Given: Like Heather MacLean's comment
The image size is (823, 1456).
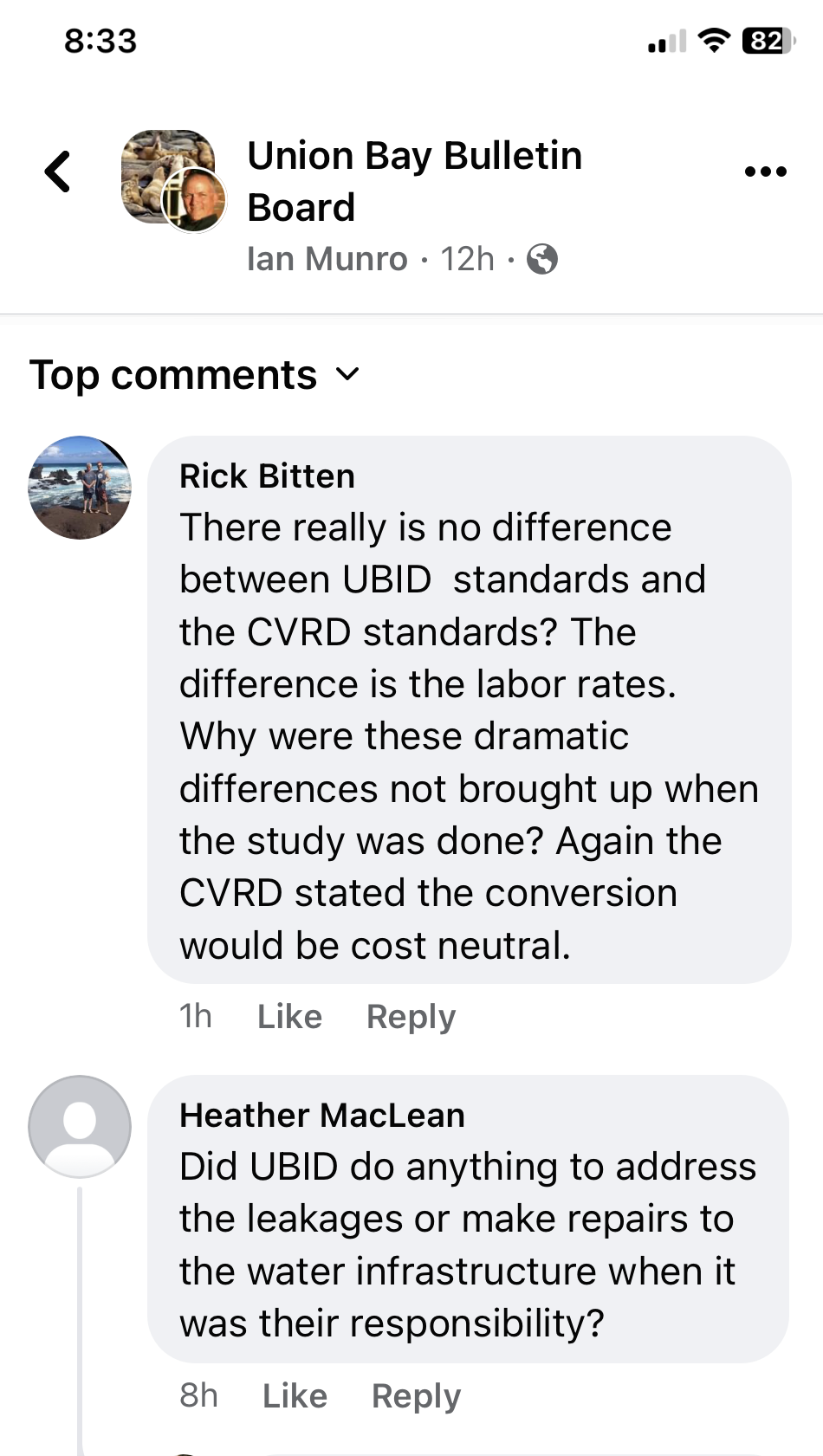Looking at the screenshot, I should (295, 1395).
